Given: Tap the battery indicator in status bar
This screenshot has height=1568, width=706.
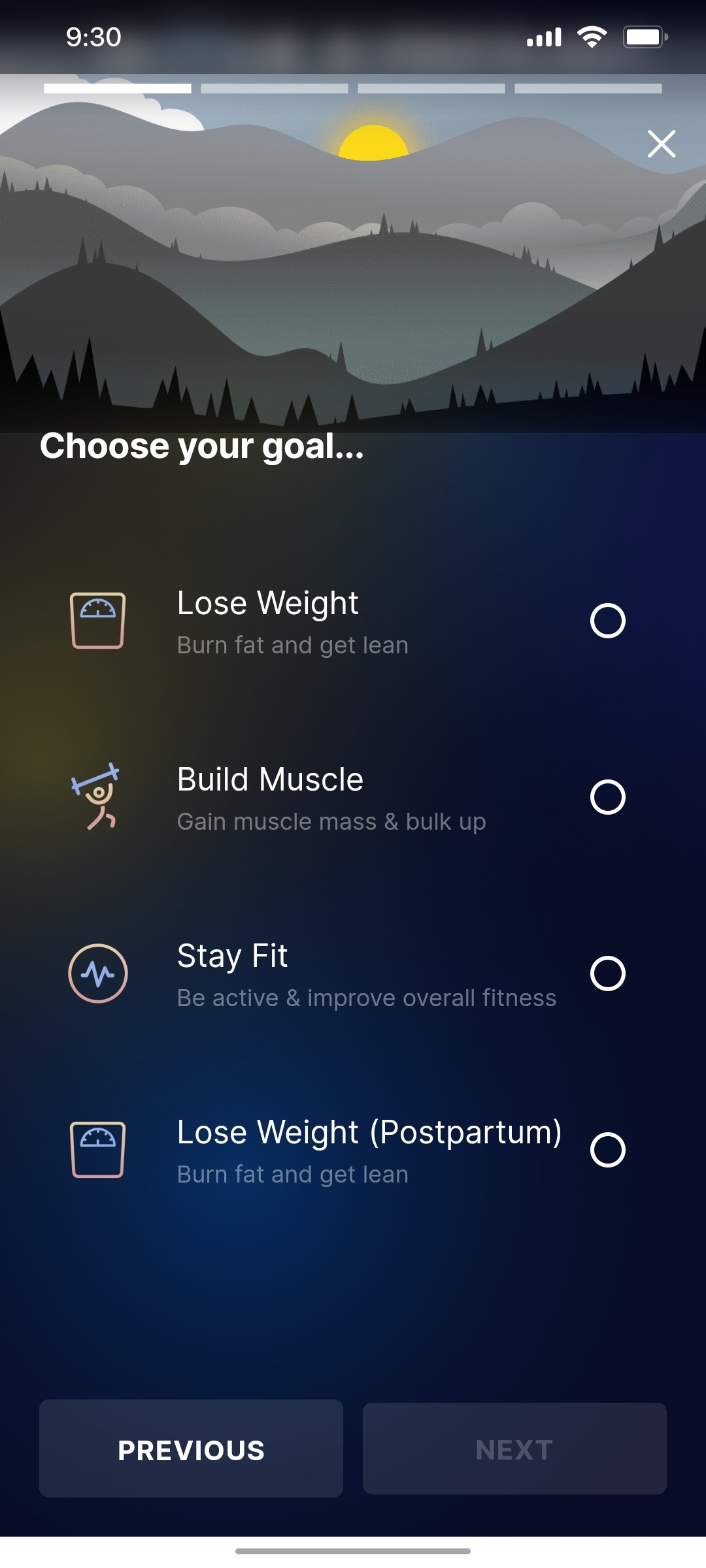Looking at the screenshot, I should pyautogui.click(x=643, y=36).
